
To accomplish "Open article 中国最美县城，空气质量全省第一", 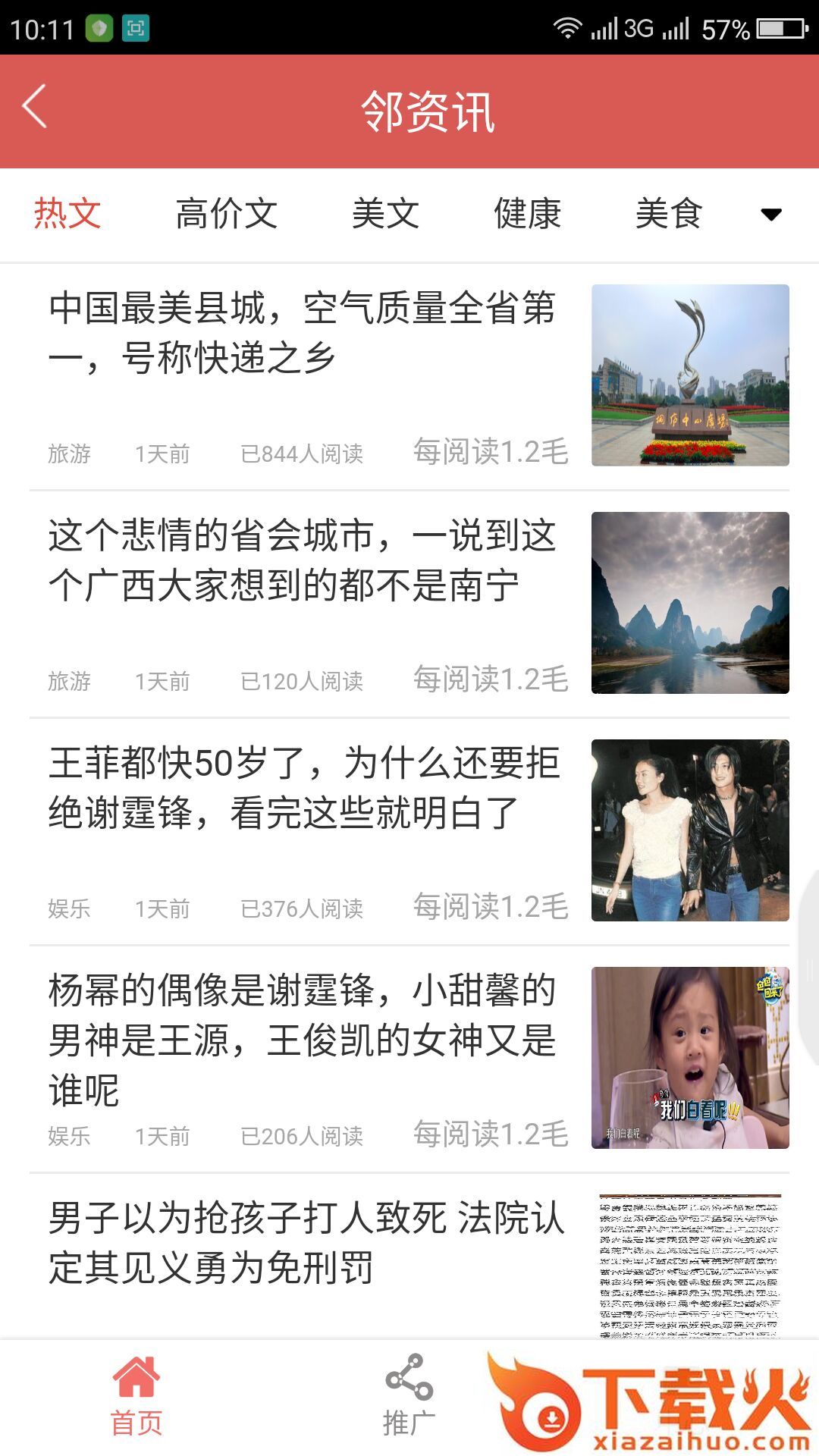I will point(303,333).
